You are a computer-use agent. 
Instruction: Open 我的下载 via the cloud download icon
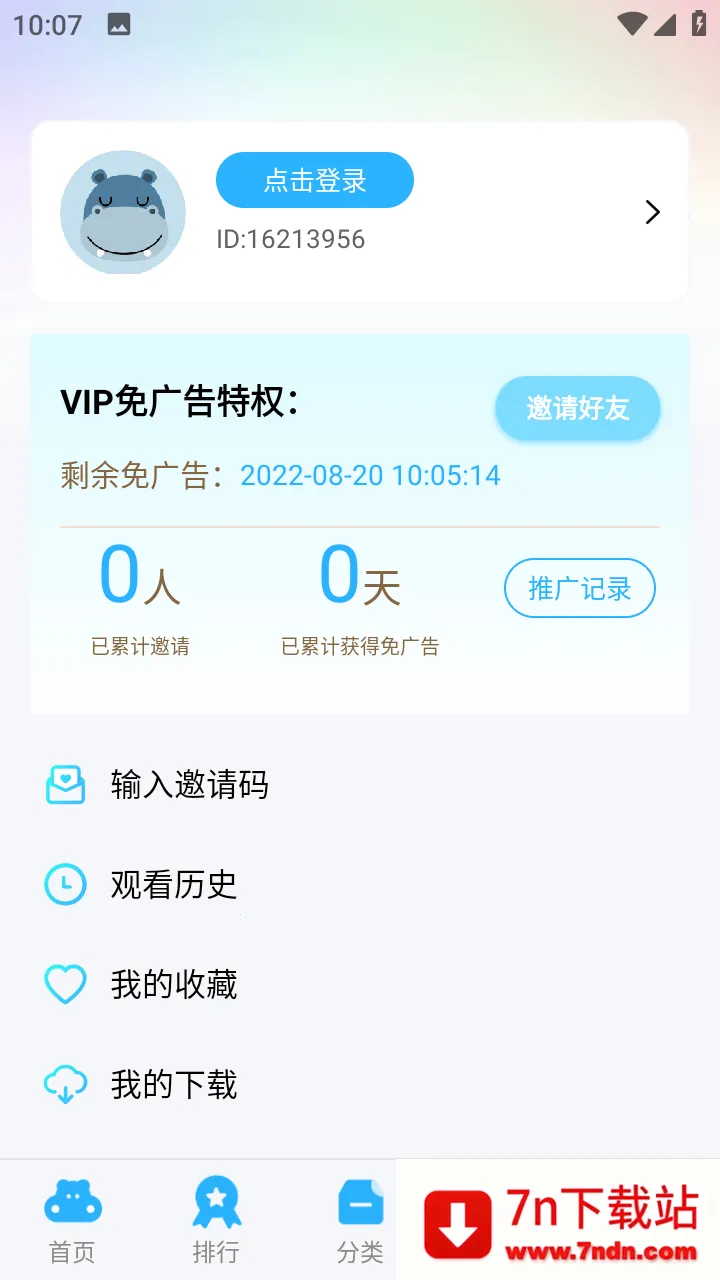(65, 1083)
